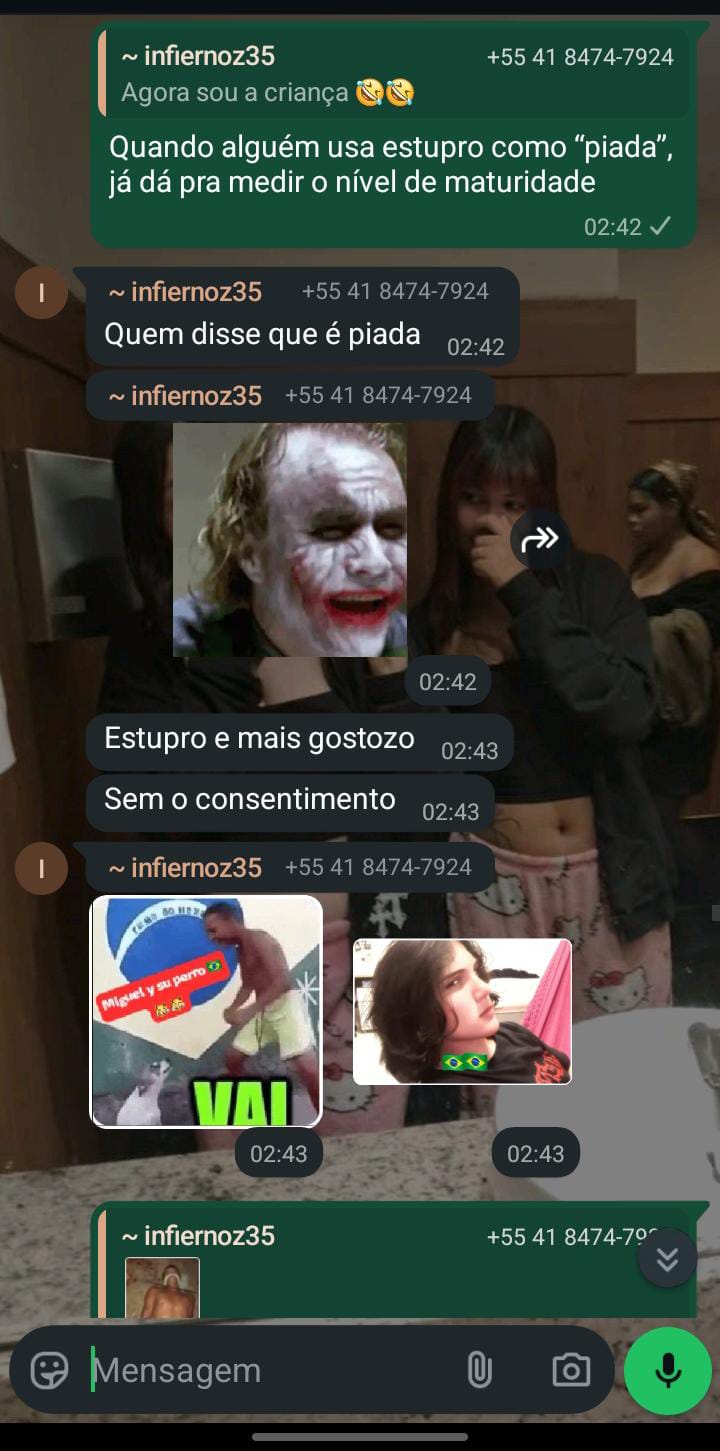
Task: Open the attachment paperclip menu
Action: pos(480,1370)
